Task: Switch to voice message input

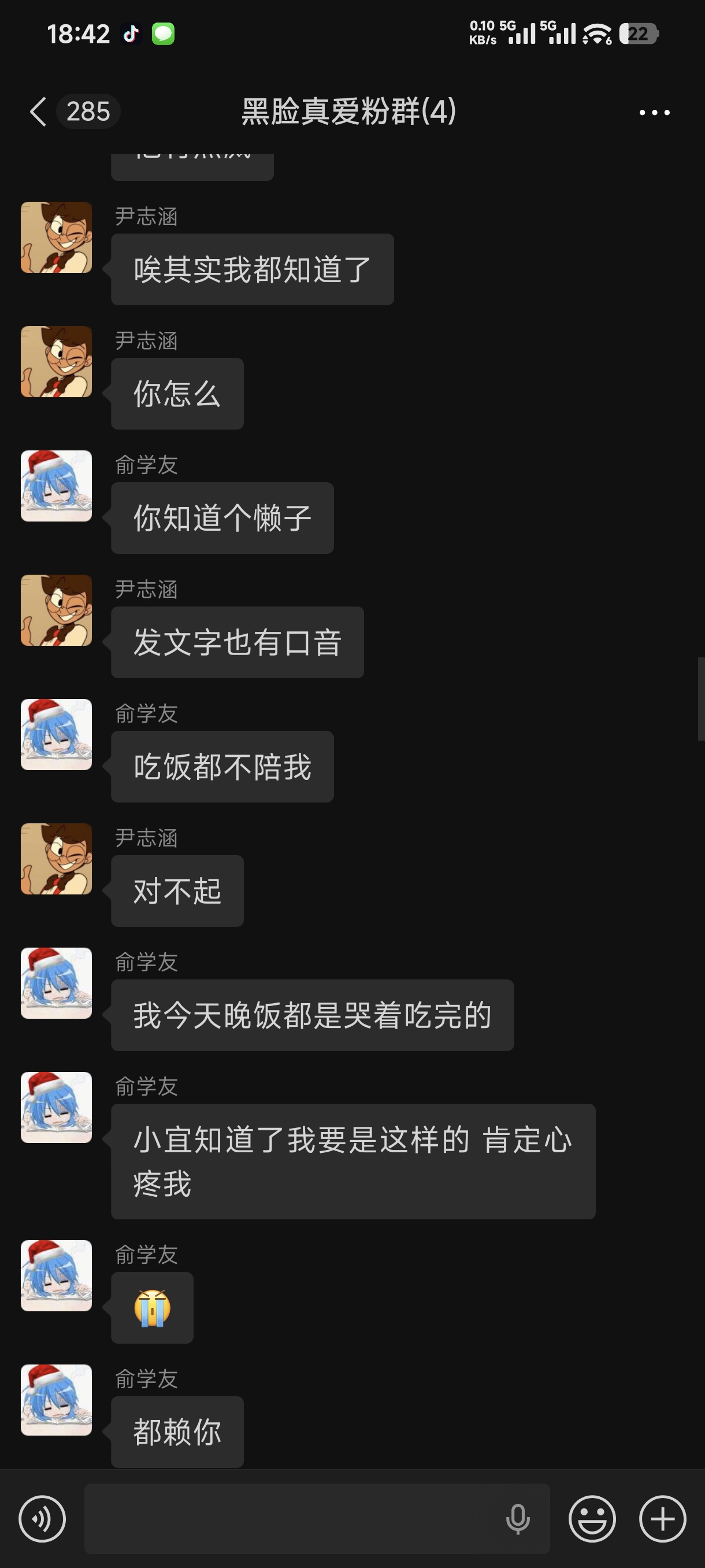Action: pyautogui.click(x=42, y=1519)
